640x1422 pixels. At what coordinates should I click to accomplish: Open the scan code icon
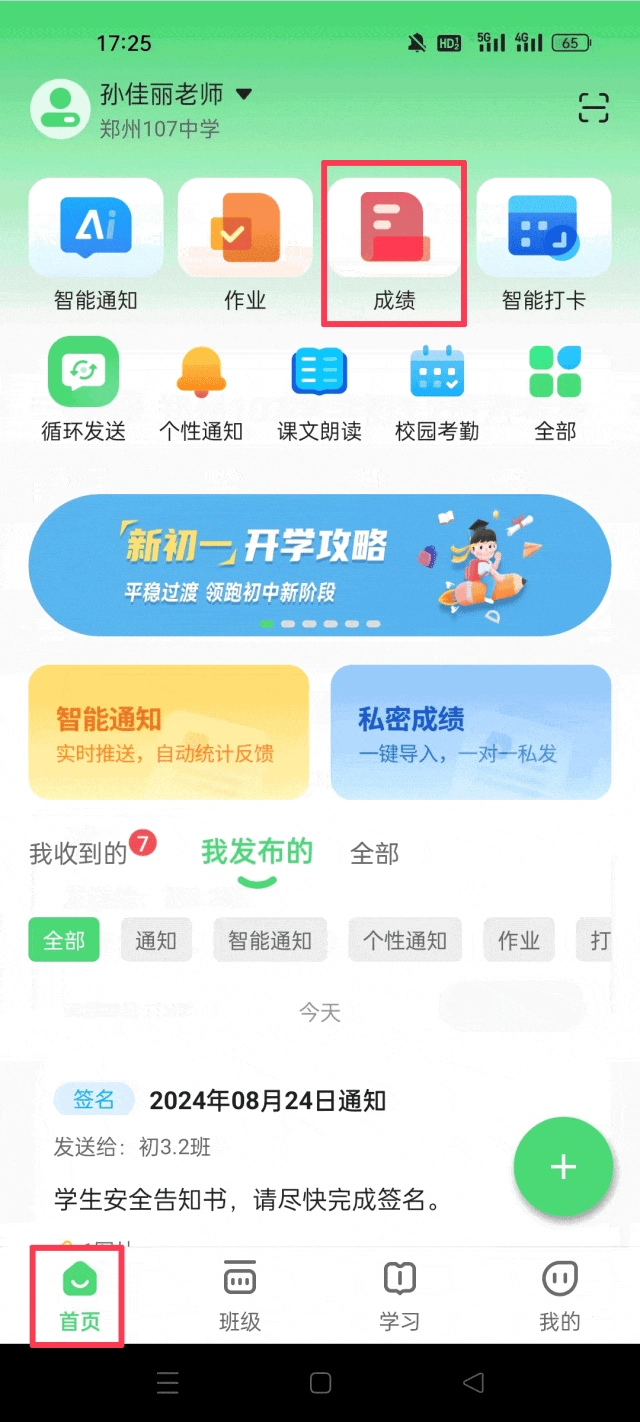click(593, 107)
